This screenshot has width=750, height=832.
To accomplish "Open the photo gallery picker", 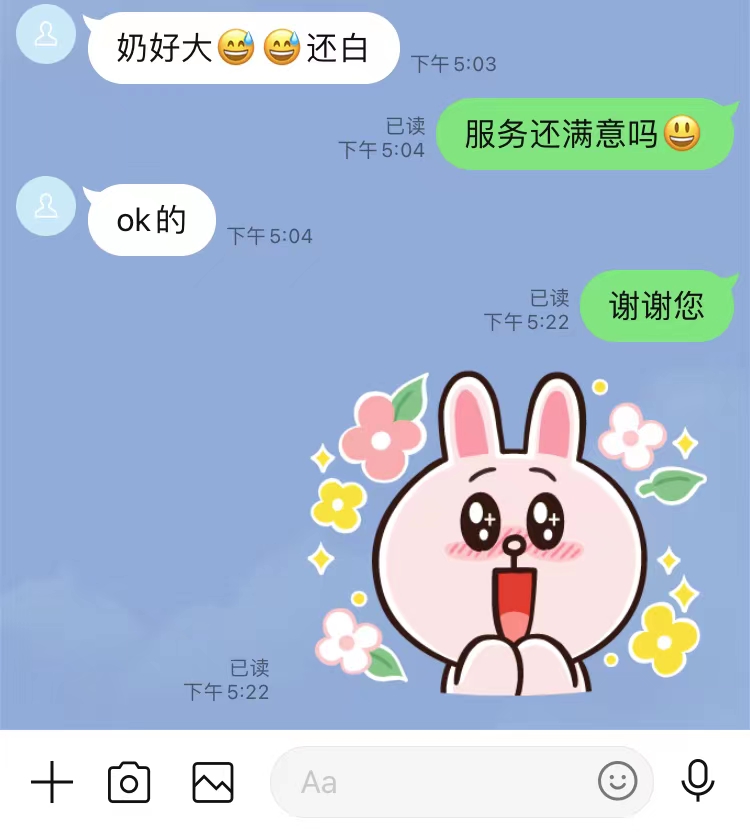I will [x=213, y=782].
